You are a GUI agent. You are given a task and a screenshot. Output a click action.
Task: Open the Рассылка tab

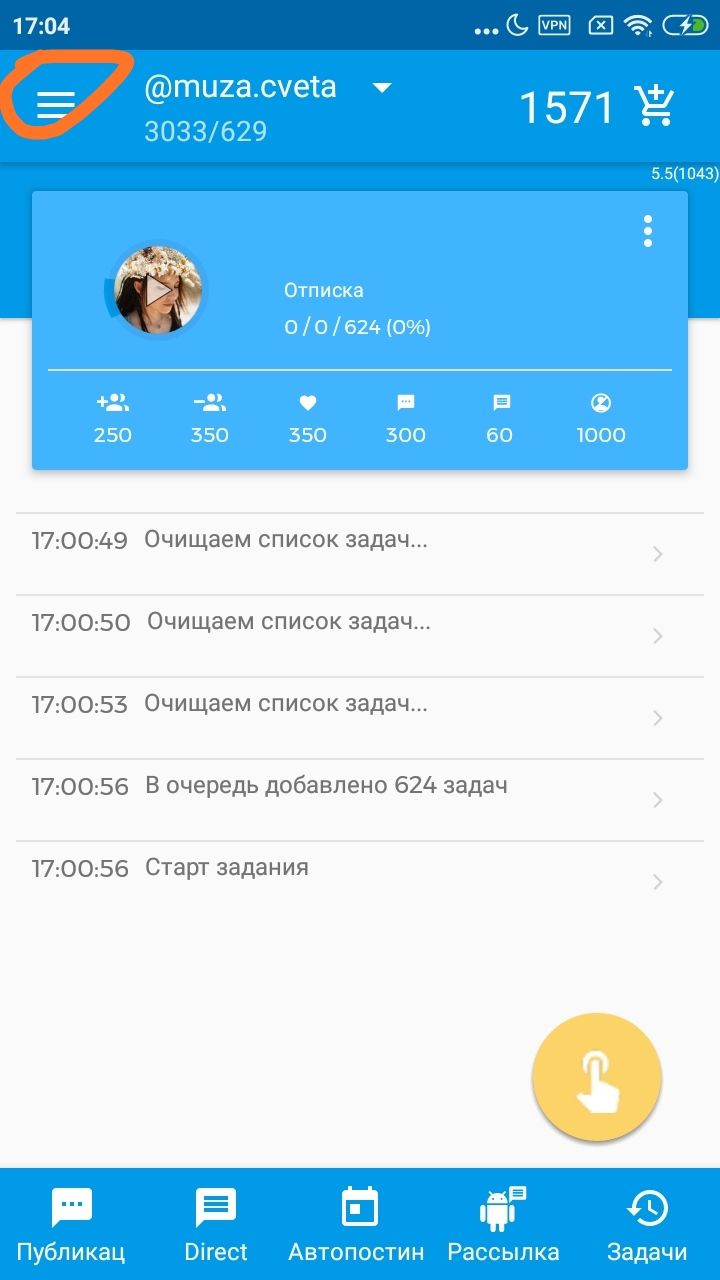coord(503,1224)
